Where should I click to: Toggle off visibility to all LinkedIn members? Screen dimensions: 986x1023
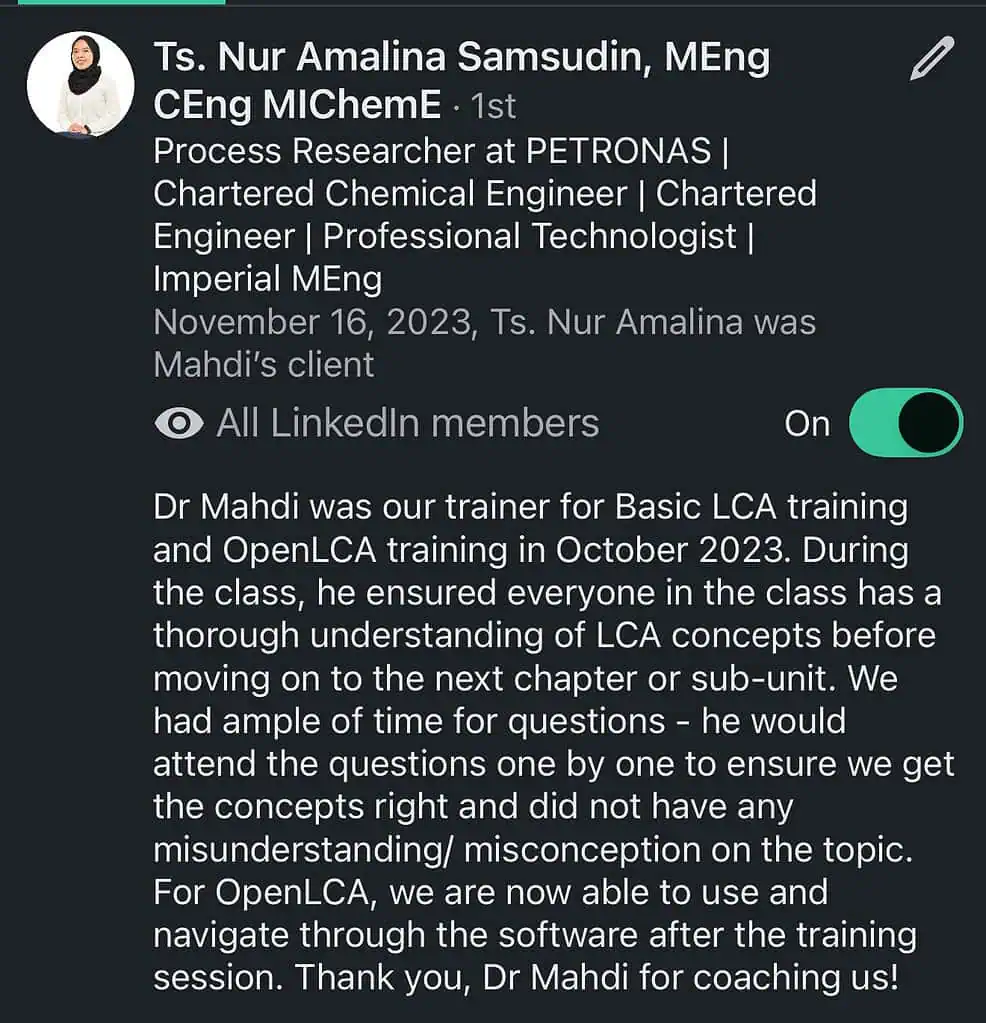click(905, 423)
